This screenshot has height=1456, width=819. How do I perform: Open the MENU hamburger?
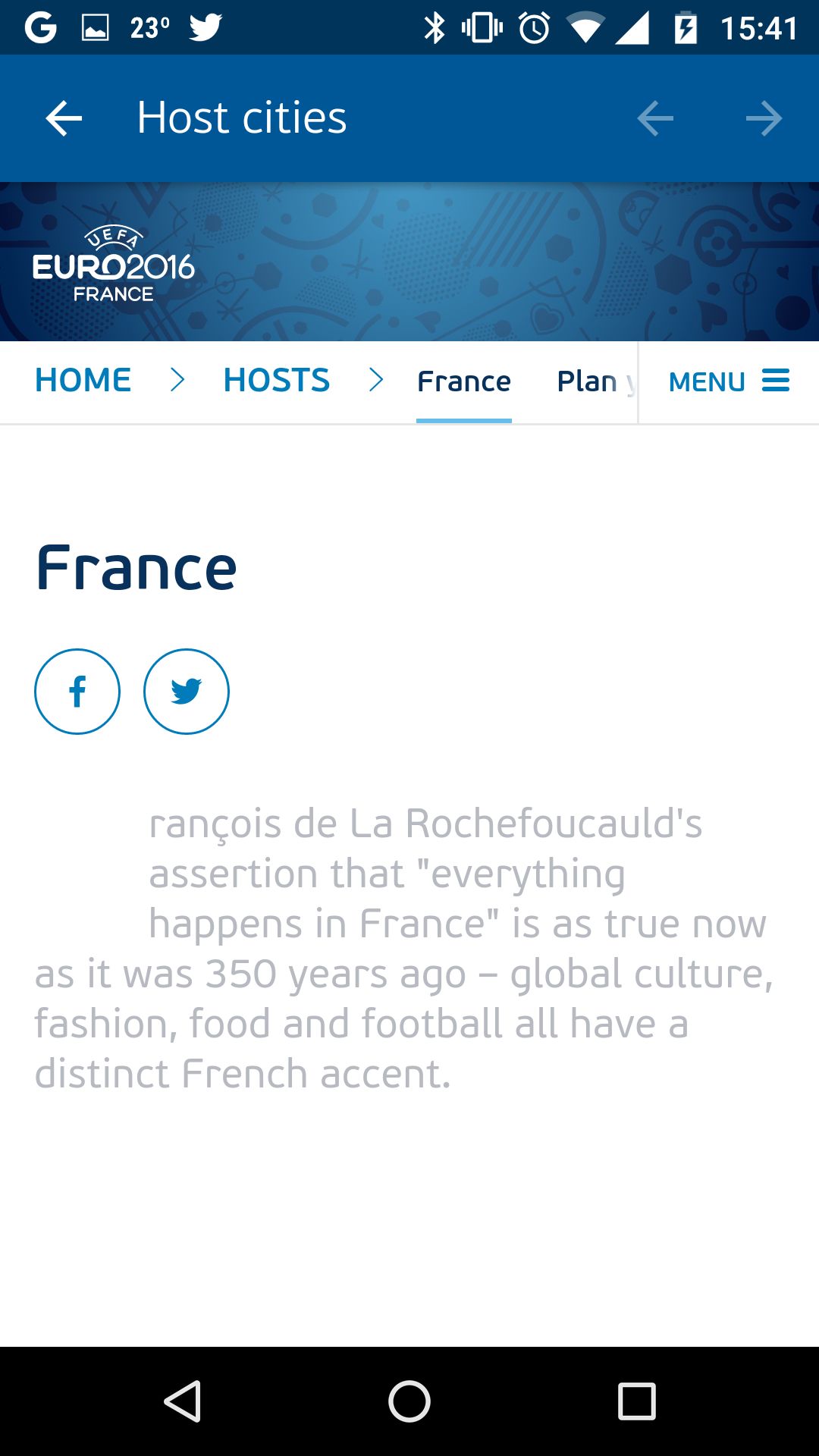729,381
